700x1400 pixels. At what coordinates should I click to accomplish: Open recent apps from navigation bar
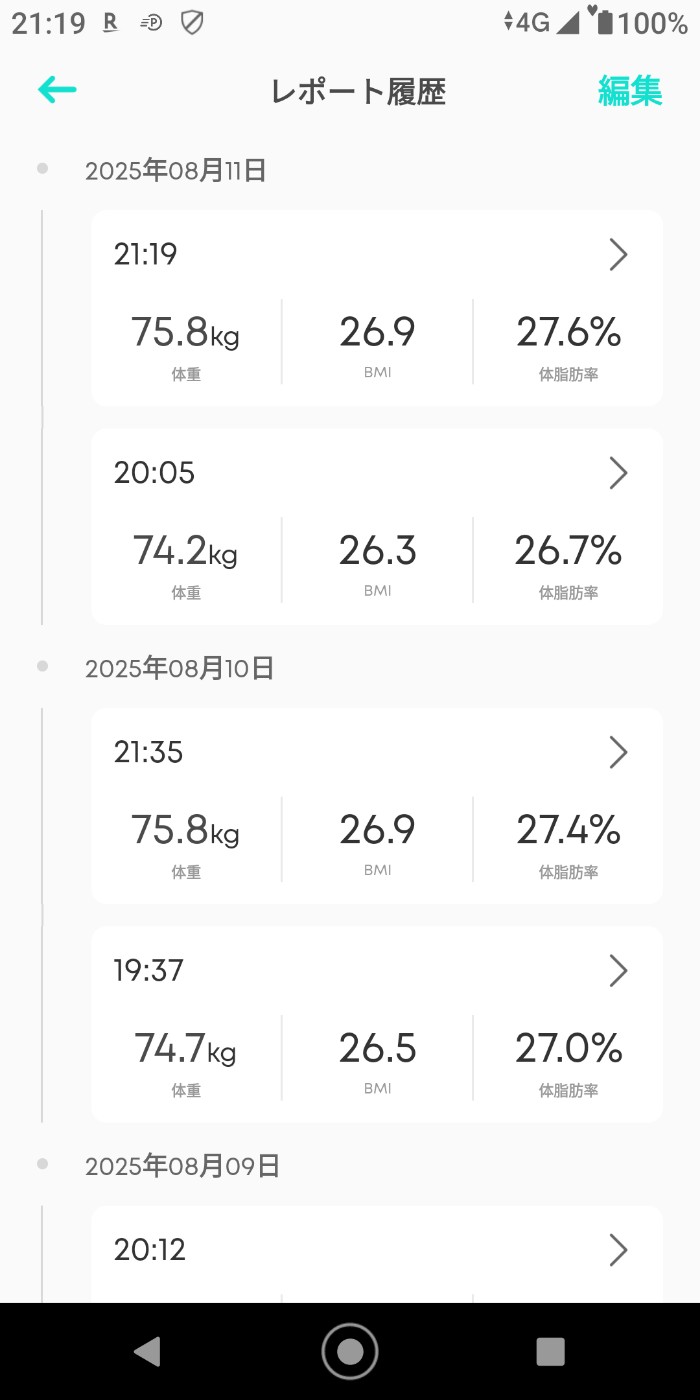tap(550, 1351)
